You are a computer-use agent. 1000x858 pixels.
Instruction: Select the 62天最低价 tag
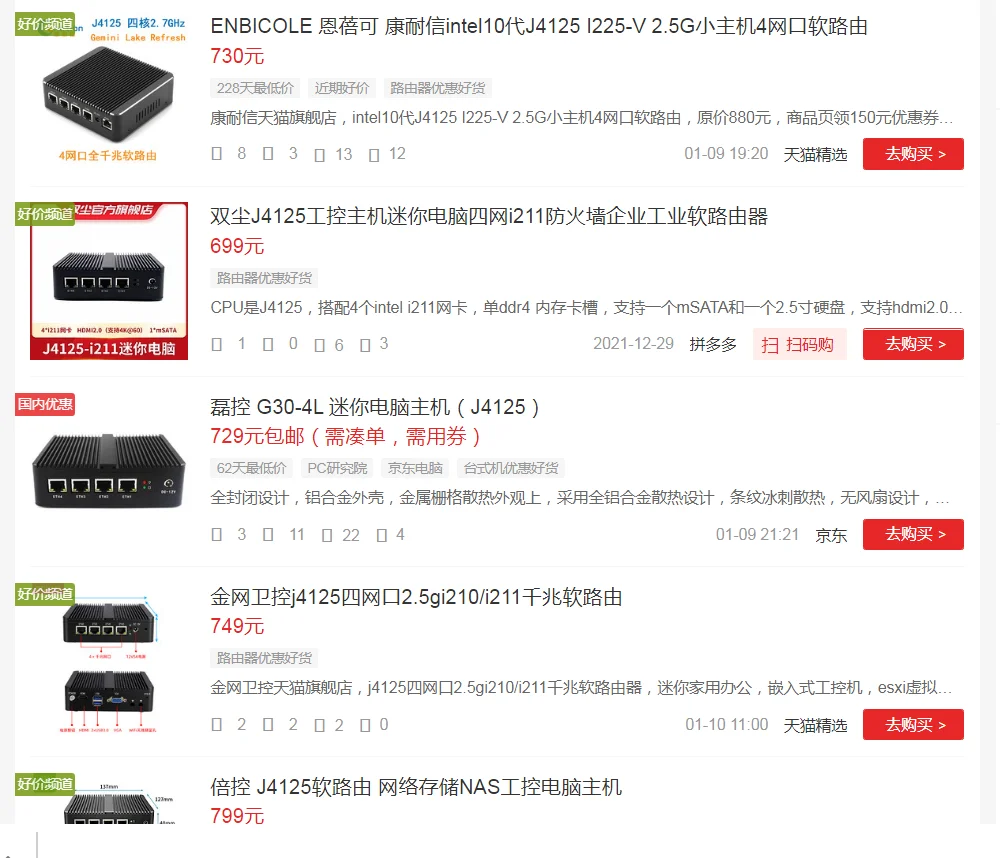click(251, 468)
